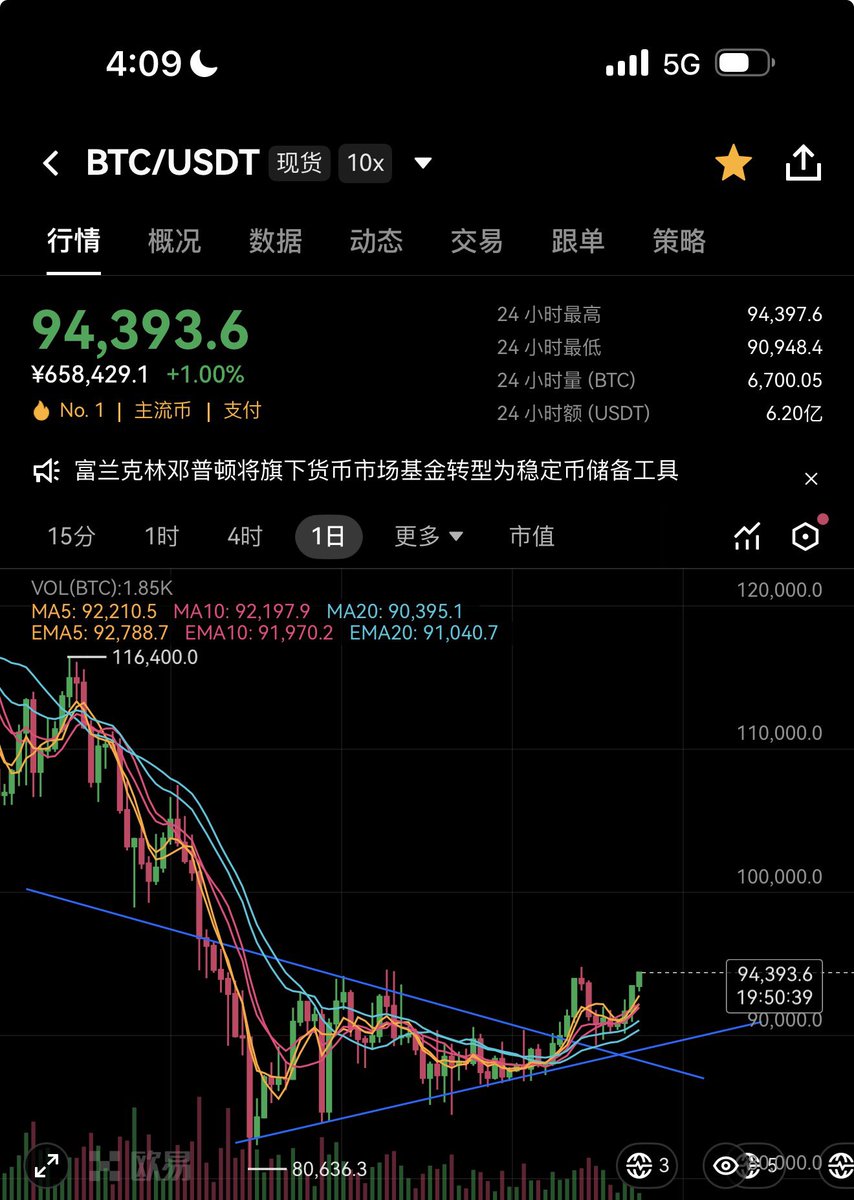The height and width of the screenshot is (1200, 854).
Task: Switch to the 概况 tab
Action: click(x=174, y=241)
